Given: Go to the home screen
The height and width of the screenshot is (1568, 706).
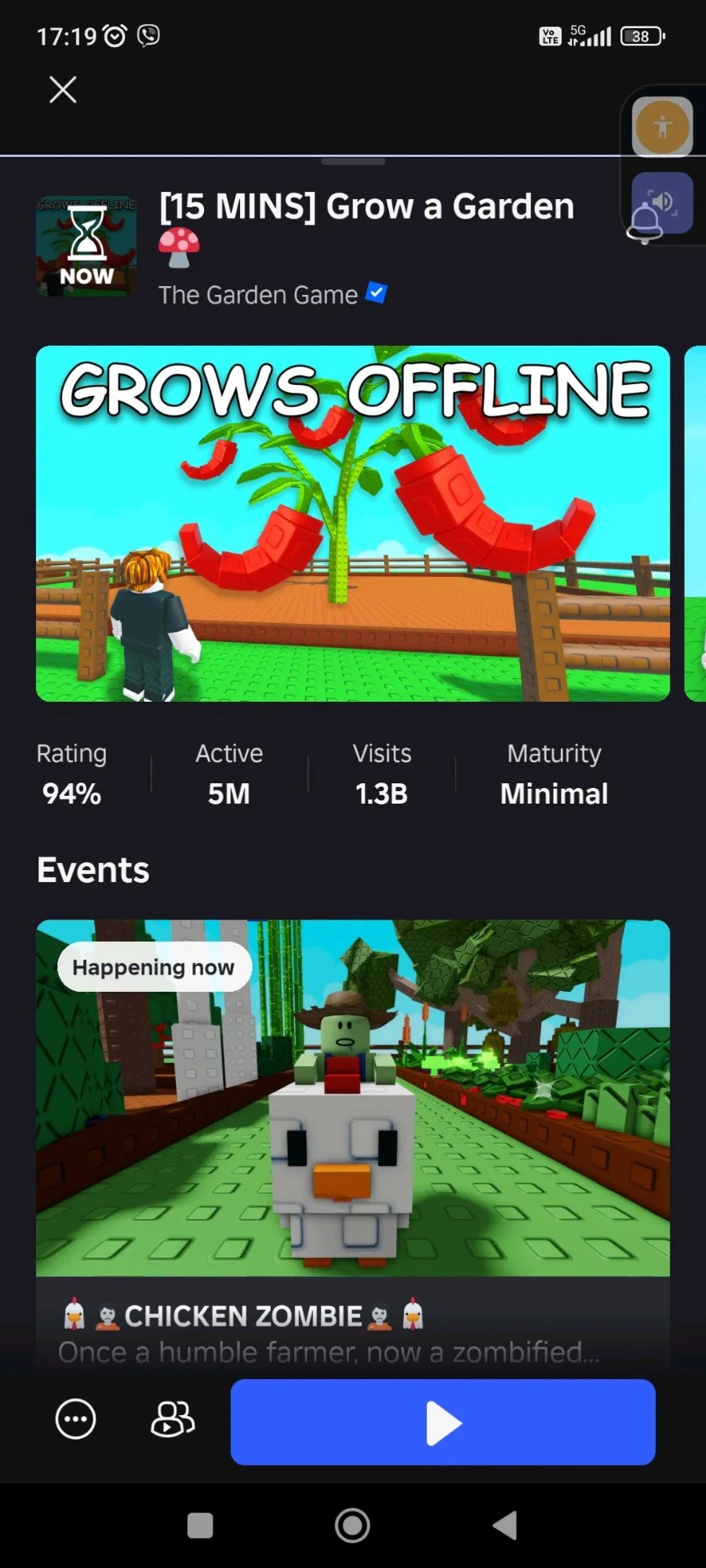Looking at the screenshot, I should tap(352, 1526).
